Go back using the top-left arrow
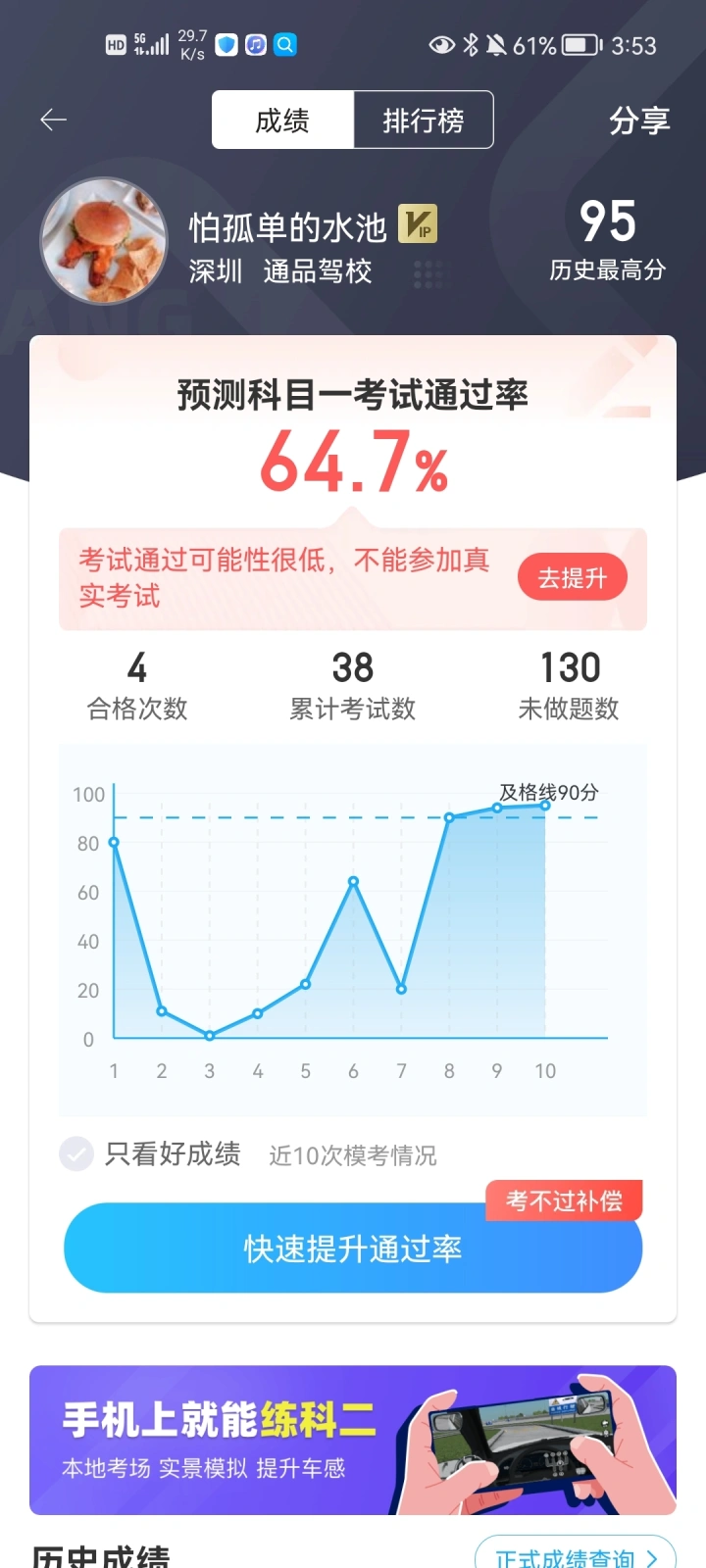This screenshot has height=1568, width=706. [53, 120]
